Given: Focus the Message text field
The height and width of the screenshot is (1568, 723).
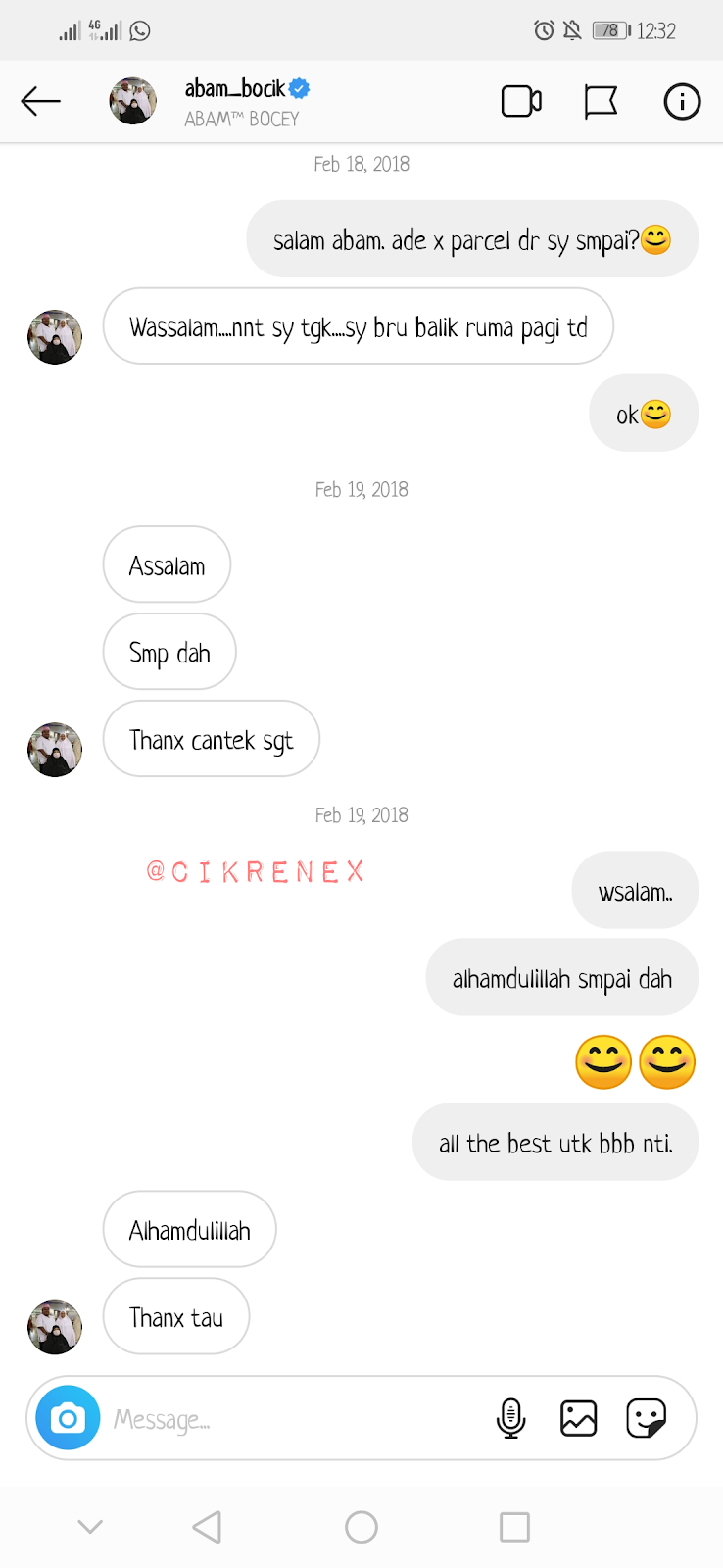Looking at the screenshot, I should (294, 1419).
